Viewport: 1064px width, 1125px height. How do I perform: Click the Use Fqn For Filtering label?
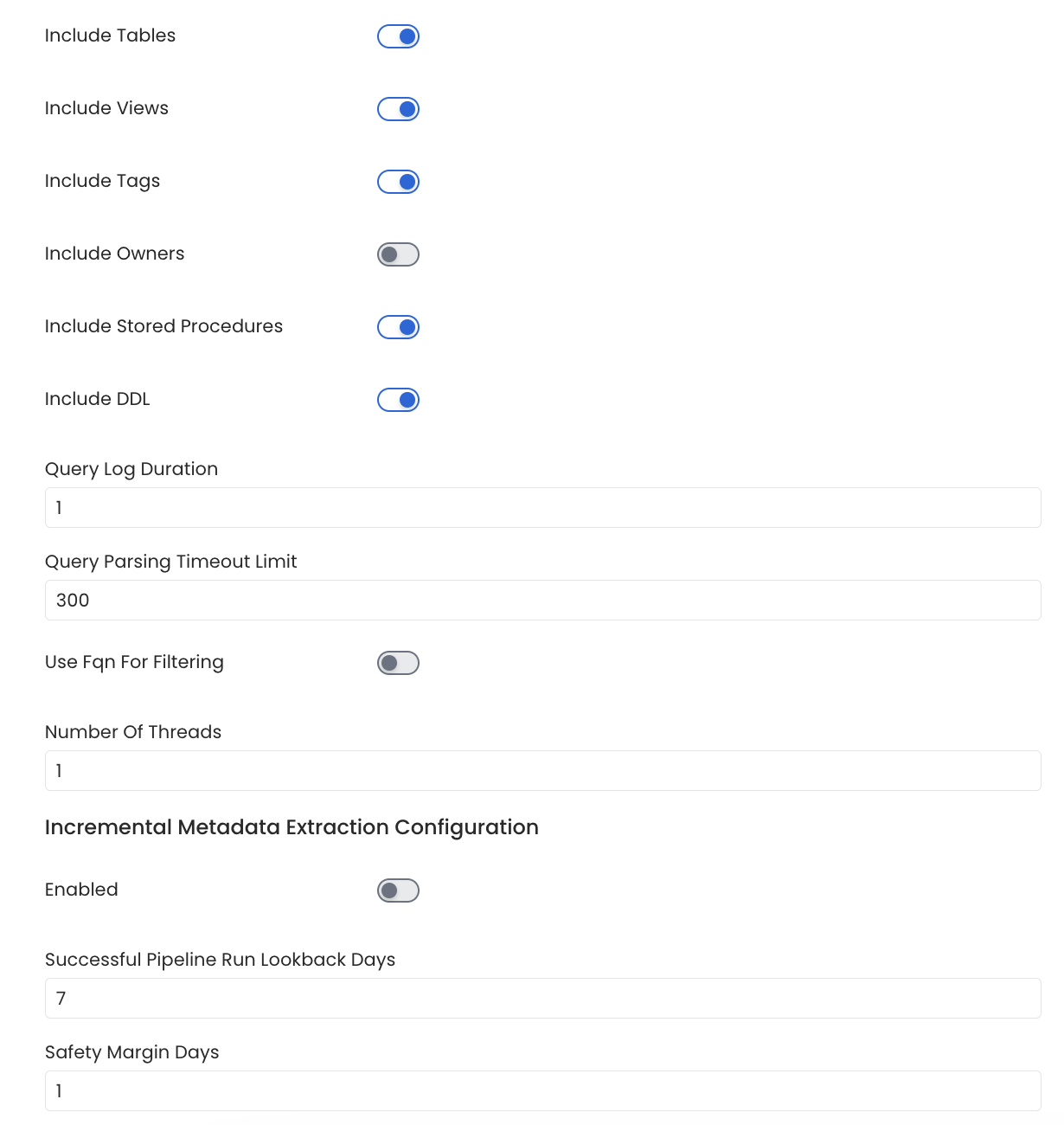[x=134, y=661]
